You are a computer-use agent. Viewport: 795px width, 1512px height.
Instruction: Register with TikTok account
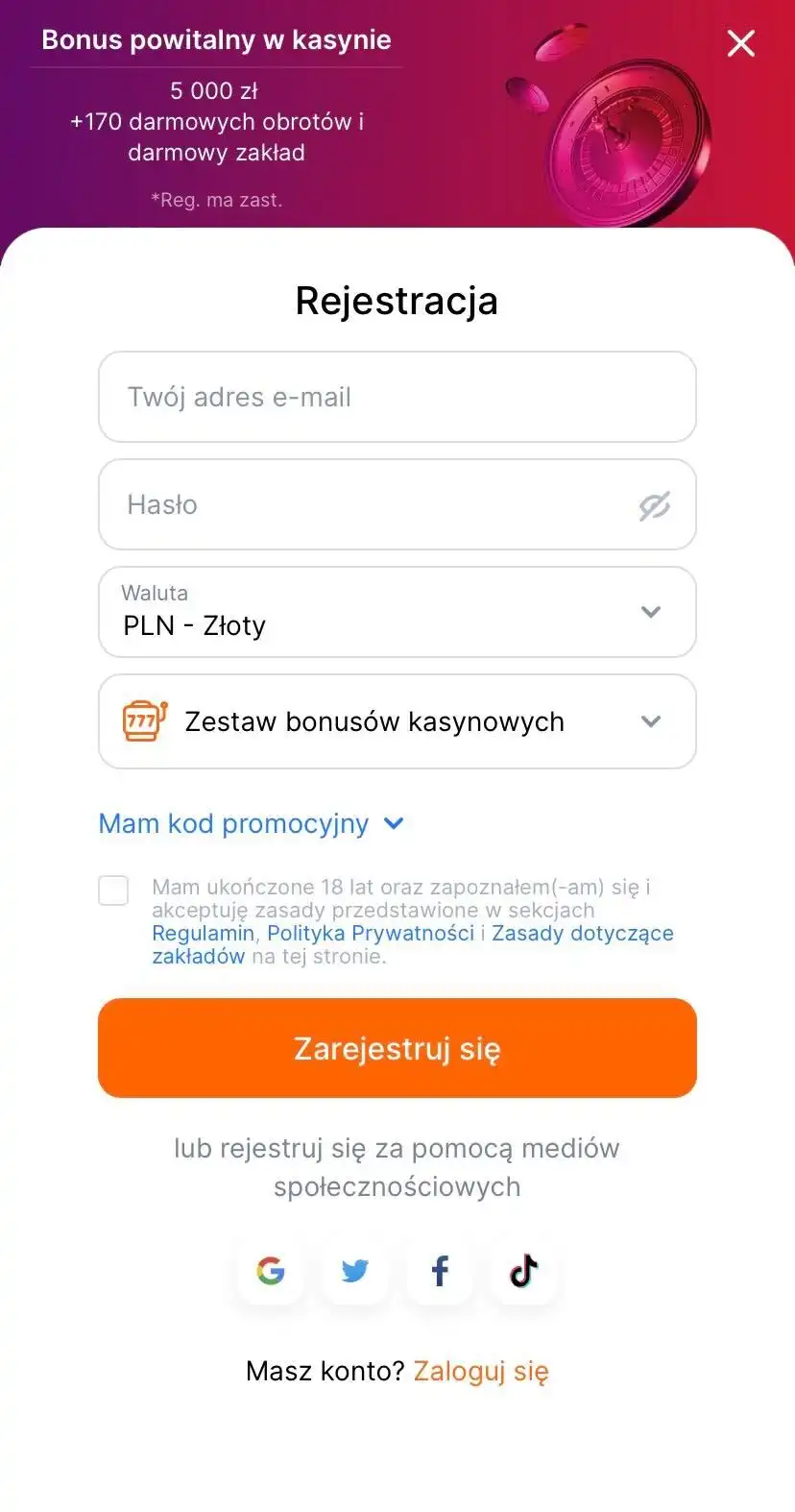(523, 1271)
